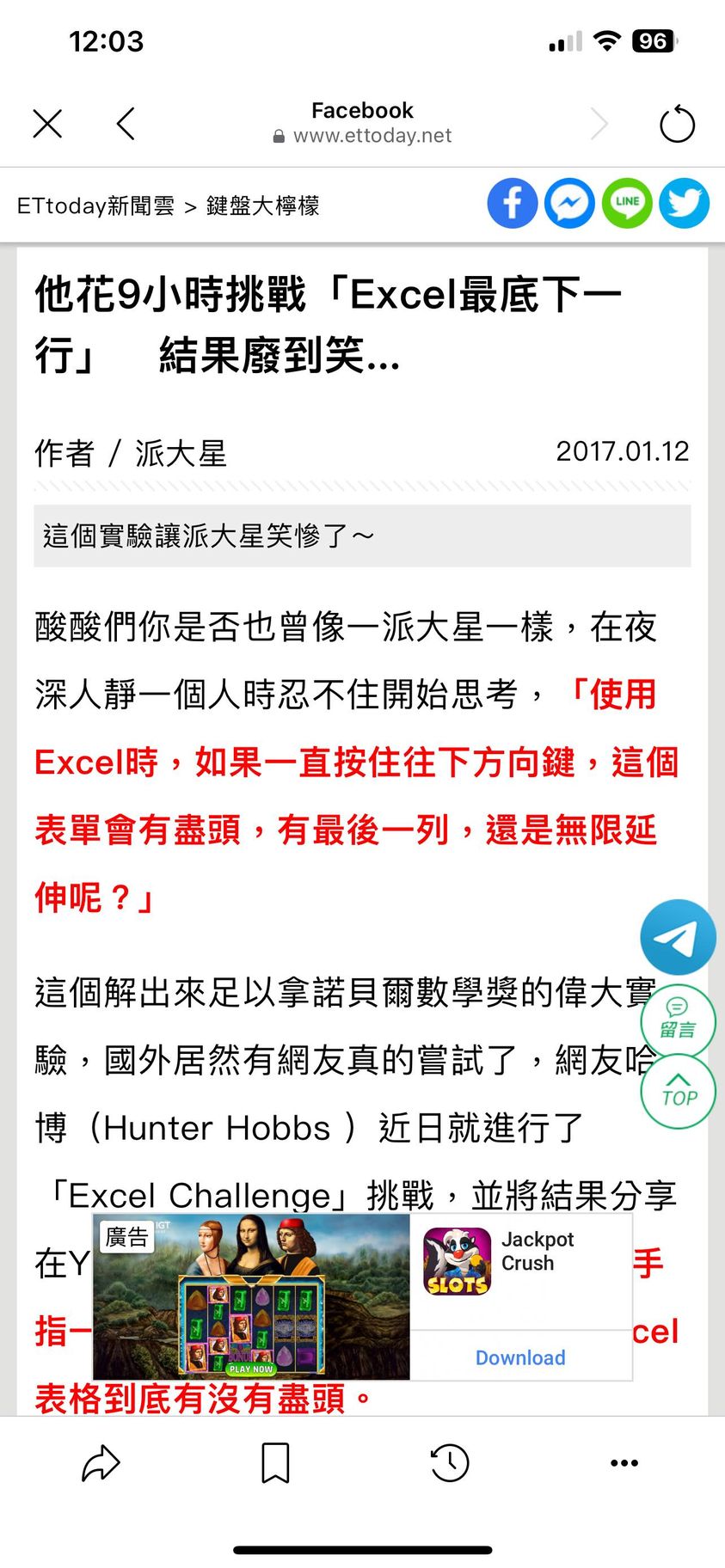The image size is (725, 1568).
Task: Reload the ettoday.net page
Action: (677, 124)
